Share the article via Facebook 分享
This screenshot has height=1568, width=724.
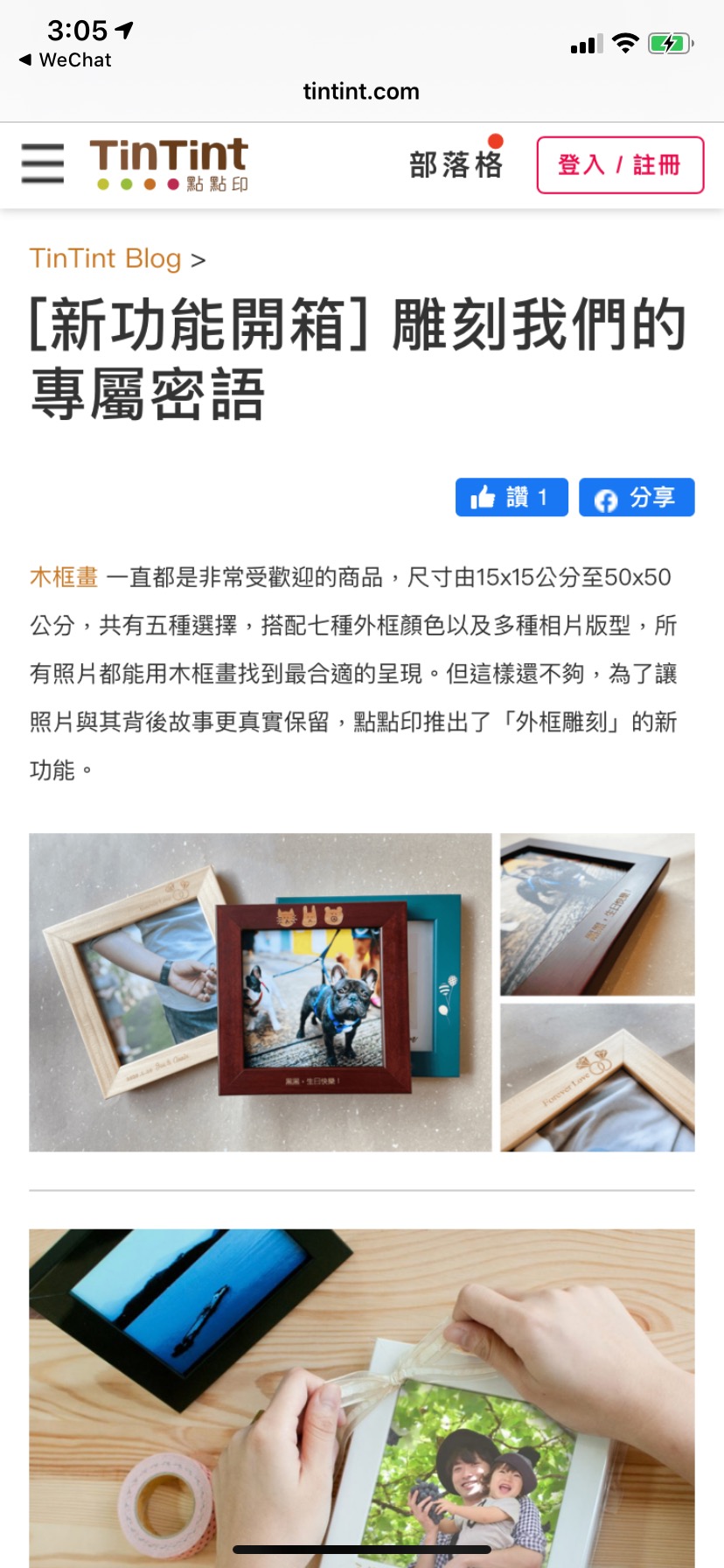tap(637, 497)
